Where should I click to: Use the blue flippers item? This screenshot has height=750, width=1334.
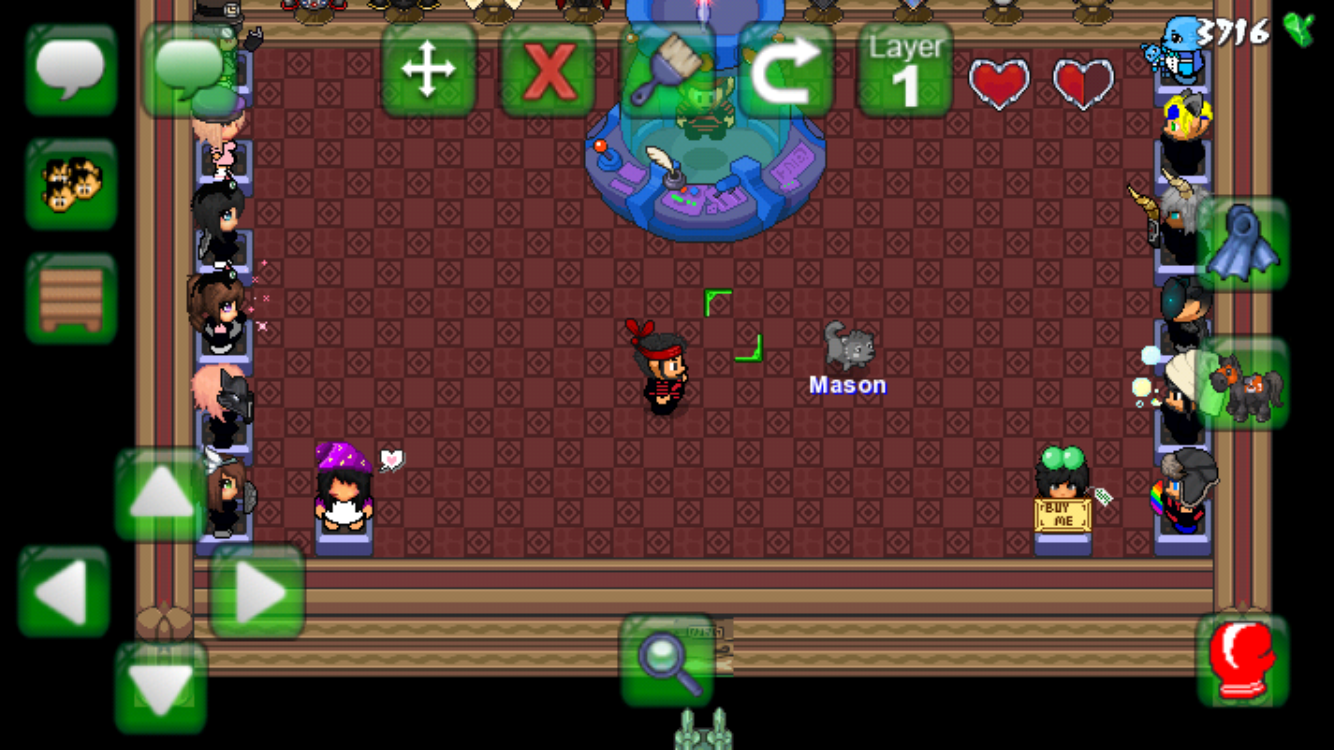tap(1242, 243)
